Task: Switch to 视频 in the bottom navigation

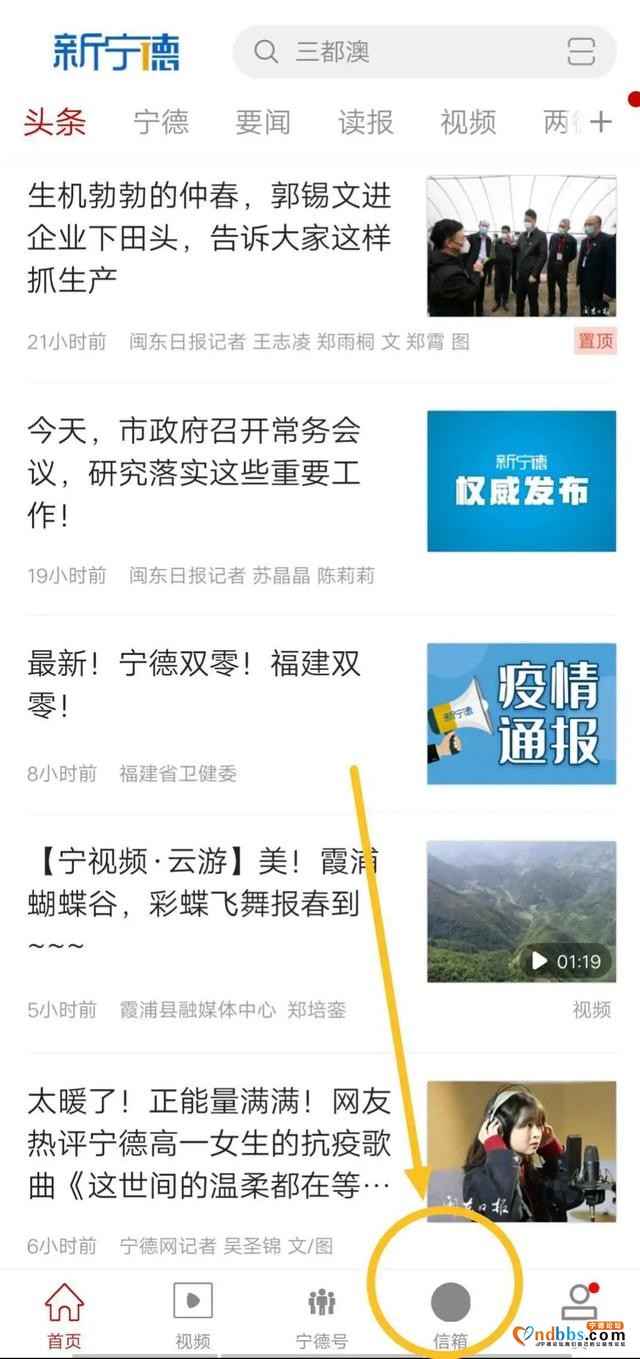Action: (193, 1315)
